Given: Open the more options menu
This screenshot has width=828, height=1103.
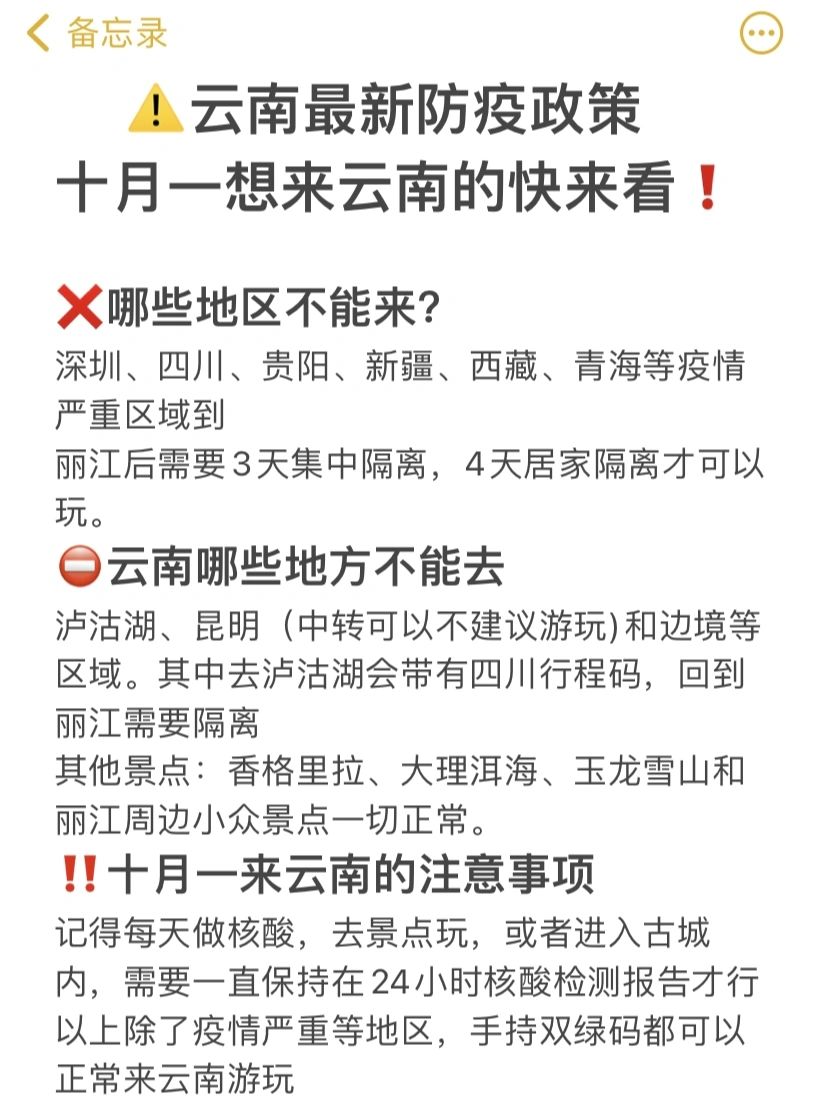Looking at the screenshot, I should (x=761, y=34).
